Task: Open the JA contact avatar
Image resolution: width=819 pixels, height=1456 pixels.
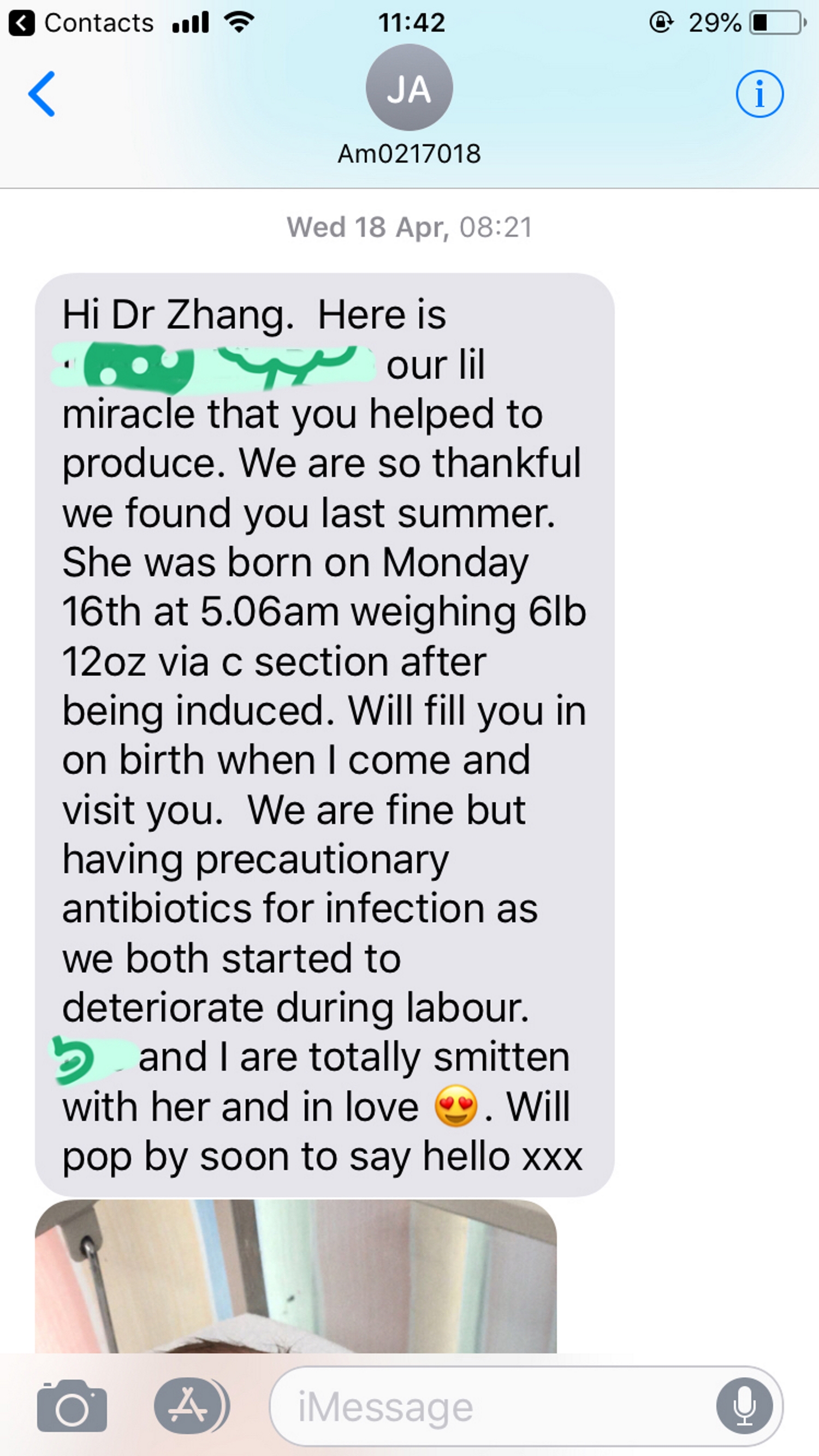Action: [x=409, y=88]
